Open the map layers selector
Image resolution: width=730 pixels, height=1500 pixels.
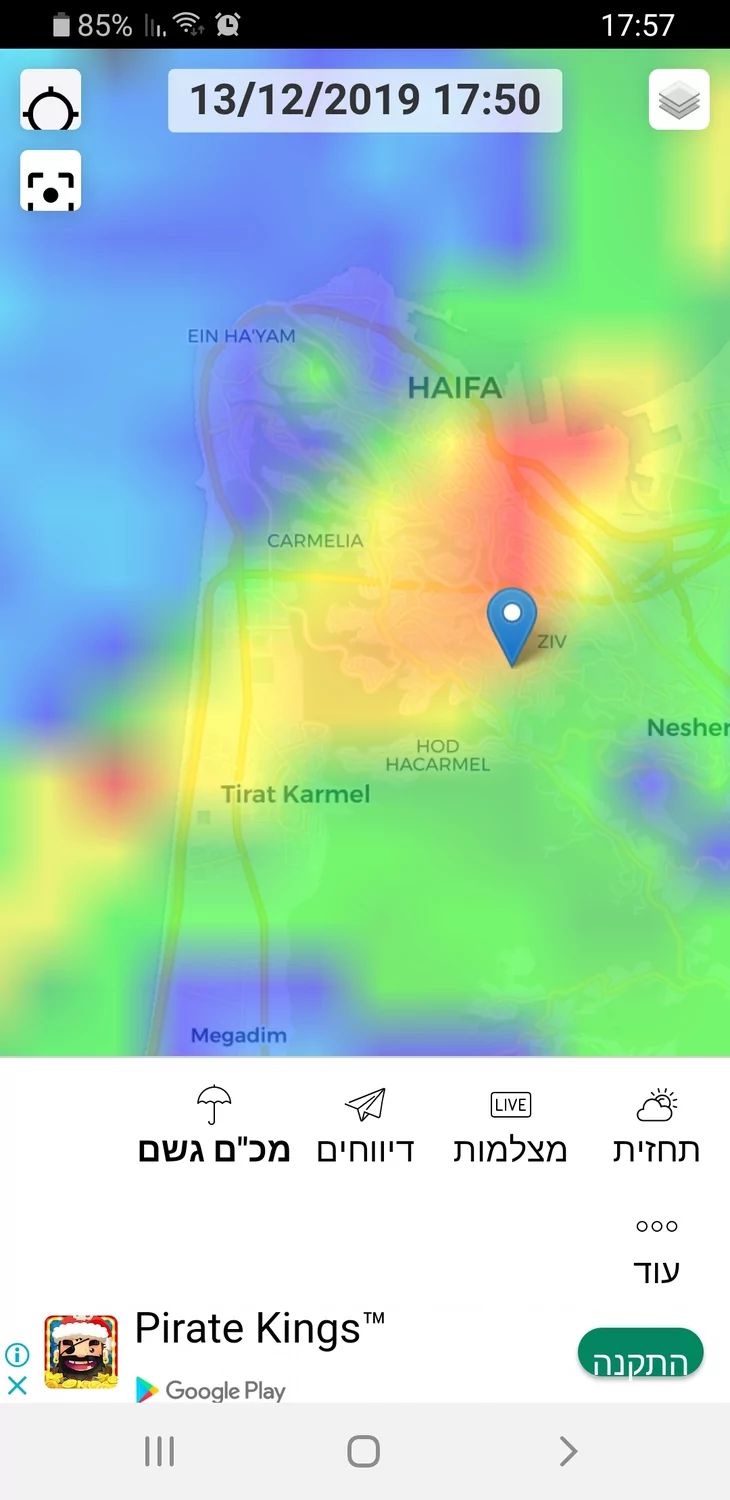tap(679, 100)
